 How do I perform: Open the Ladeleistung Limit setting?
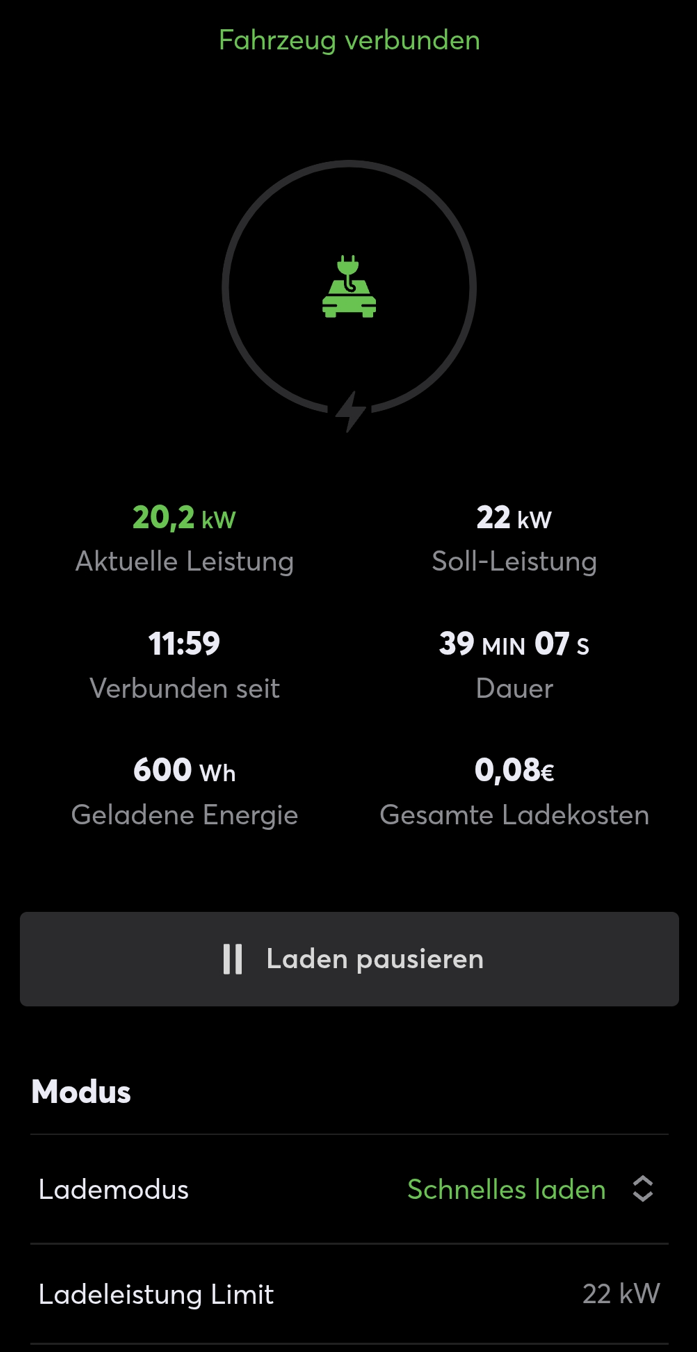tap(349, 1294)
